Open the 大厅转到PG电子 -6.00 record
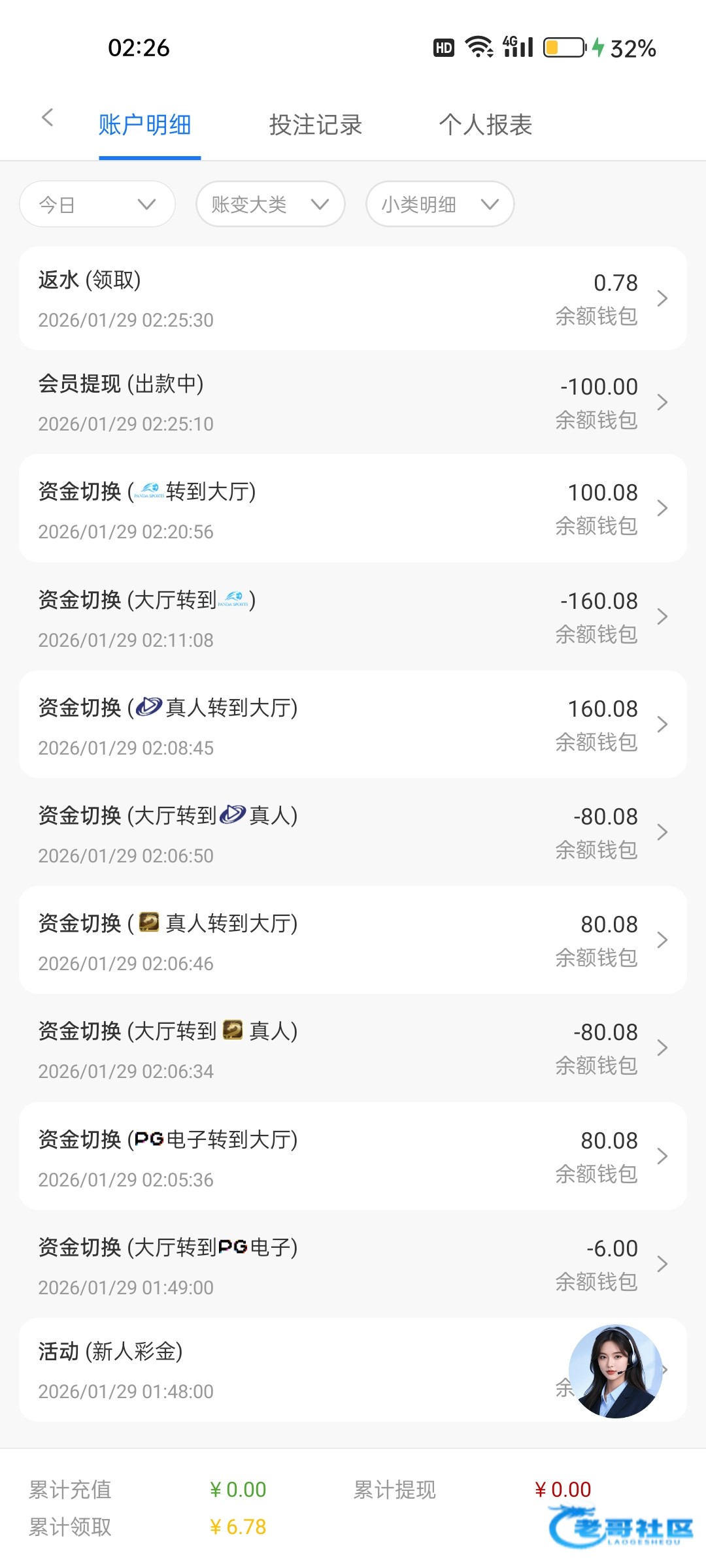706x1568 pixels. click(x=353, y=1264)
